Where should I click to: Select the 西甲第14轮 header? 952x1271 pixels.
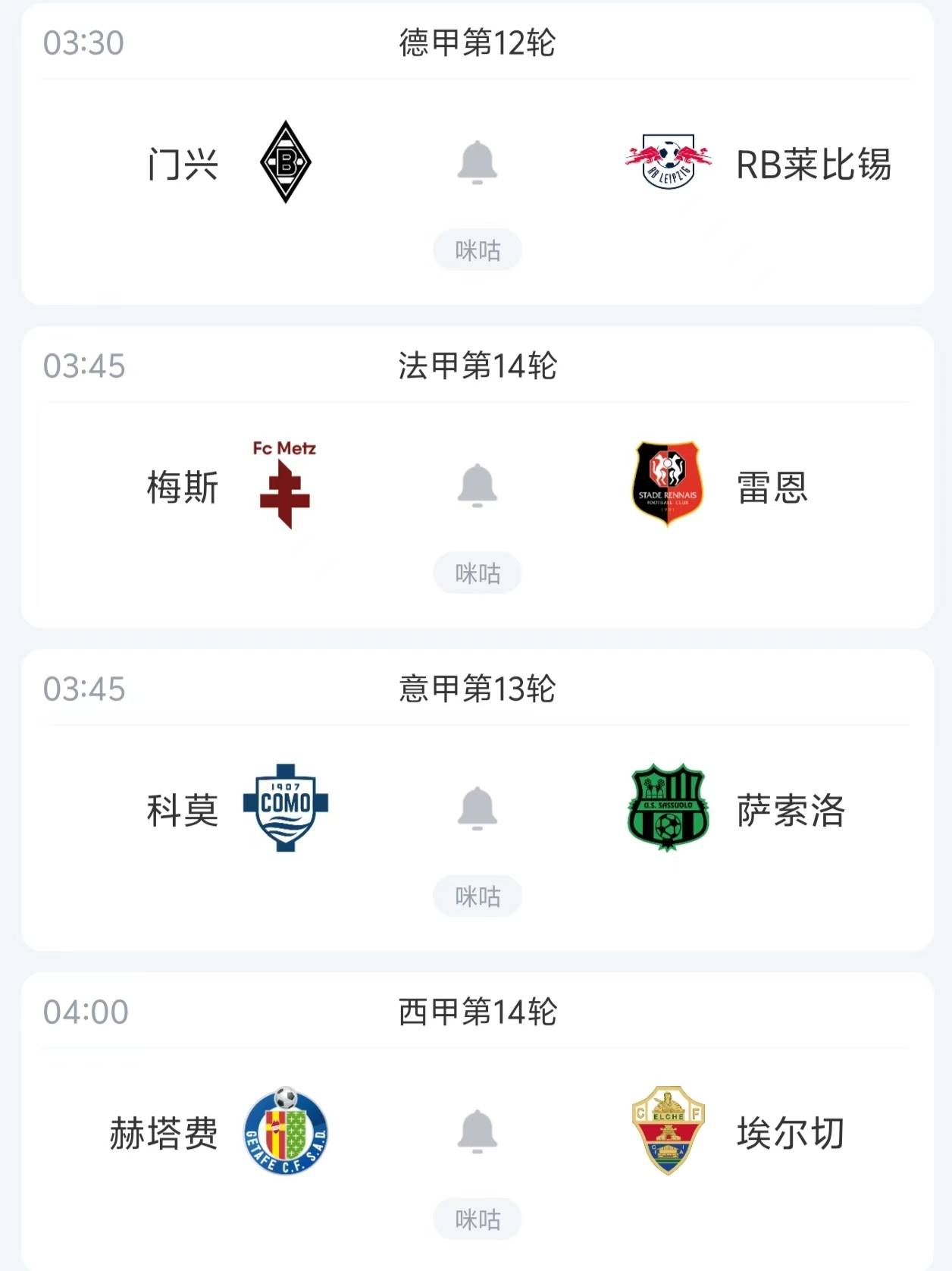(x=476, y=1012)
